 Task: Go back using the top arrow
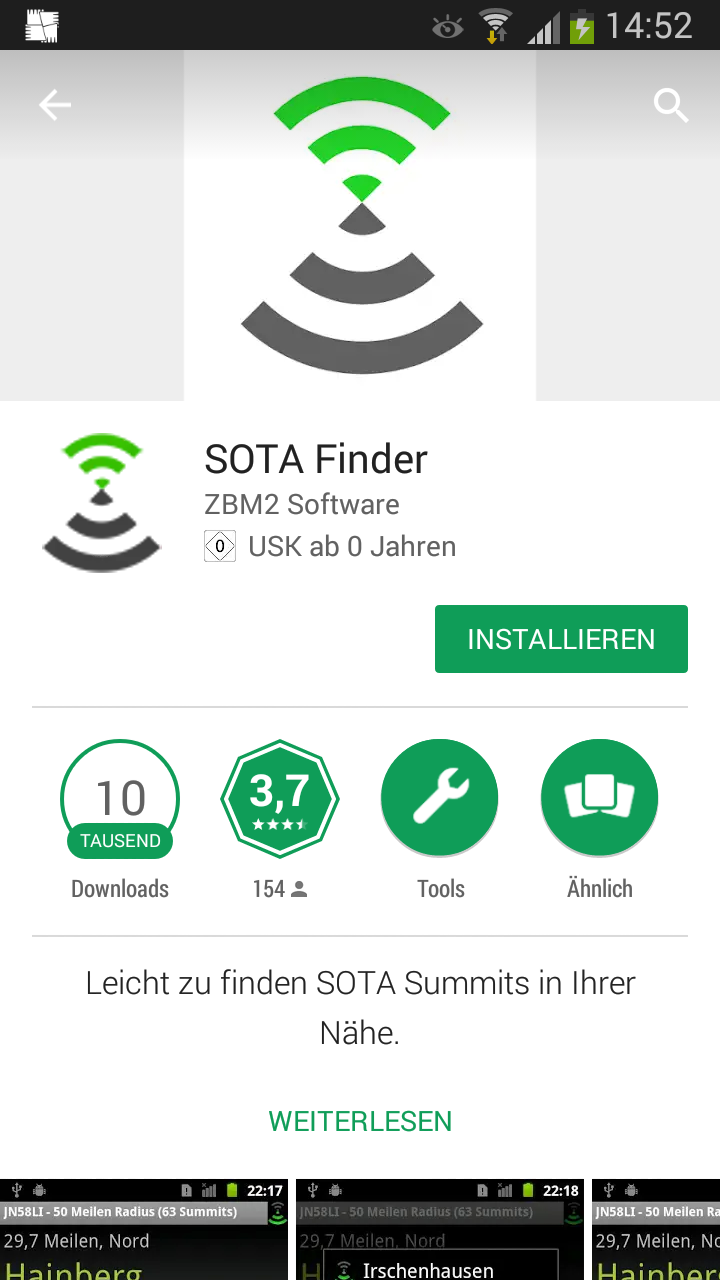click(x=55, y=105)
